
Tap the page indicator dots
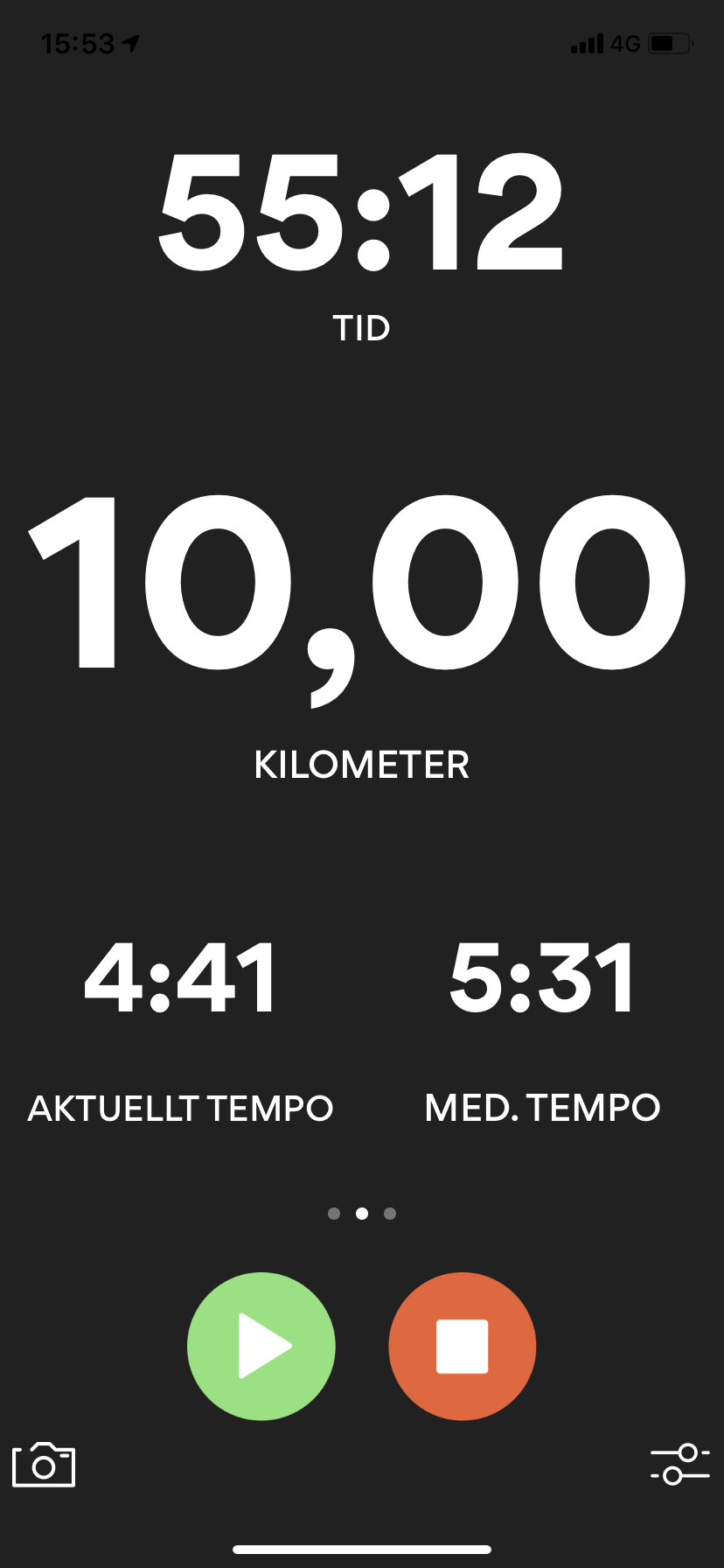tap(362, 1214)
